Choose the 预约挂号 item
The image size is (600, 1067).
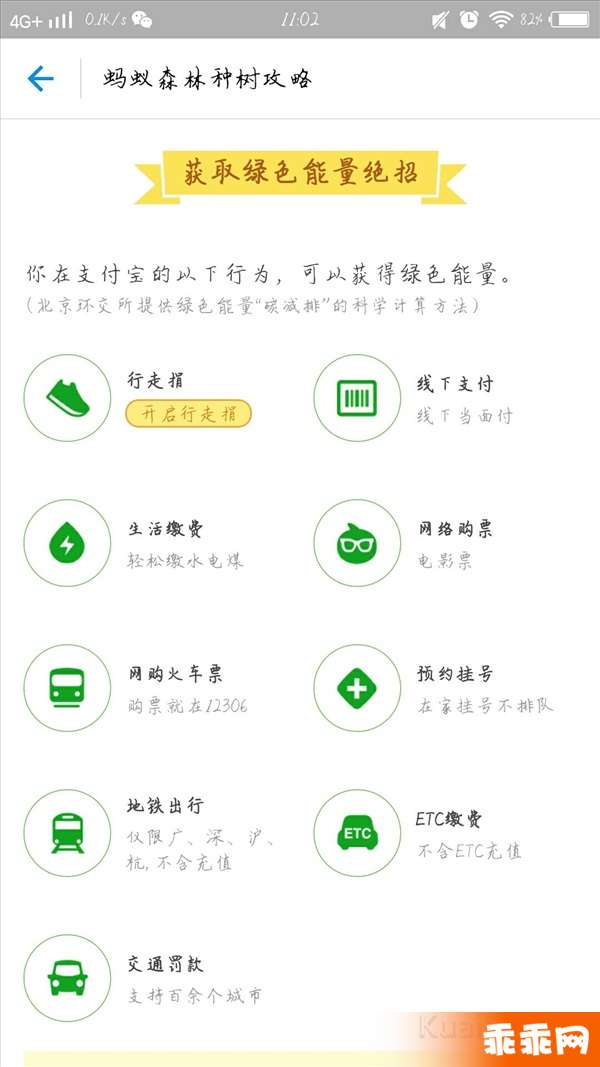(x=357, y=688)
